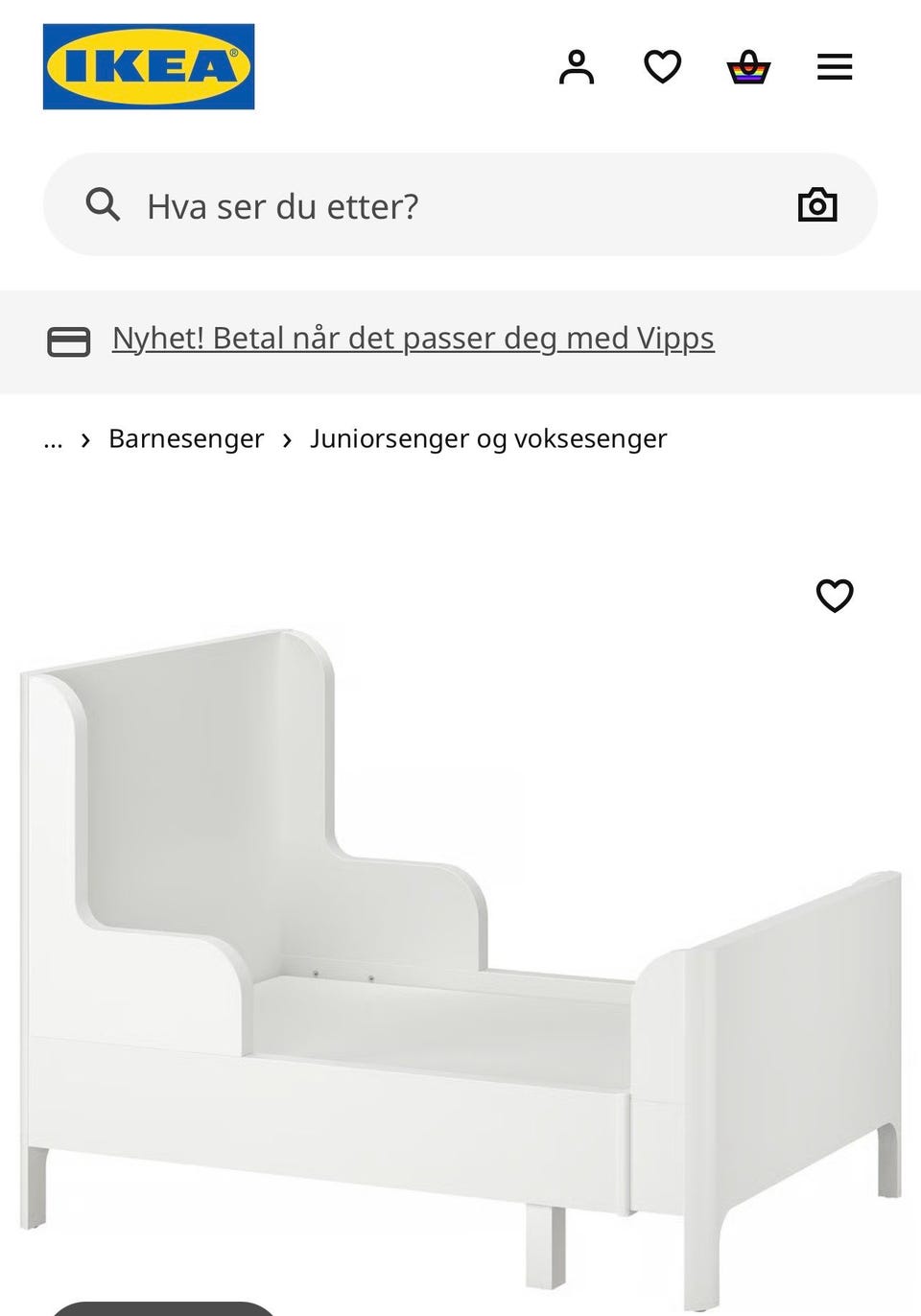Open the Juniorsenger og voksesenger category

[x=488, y=438]
